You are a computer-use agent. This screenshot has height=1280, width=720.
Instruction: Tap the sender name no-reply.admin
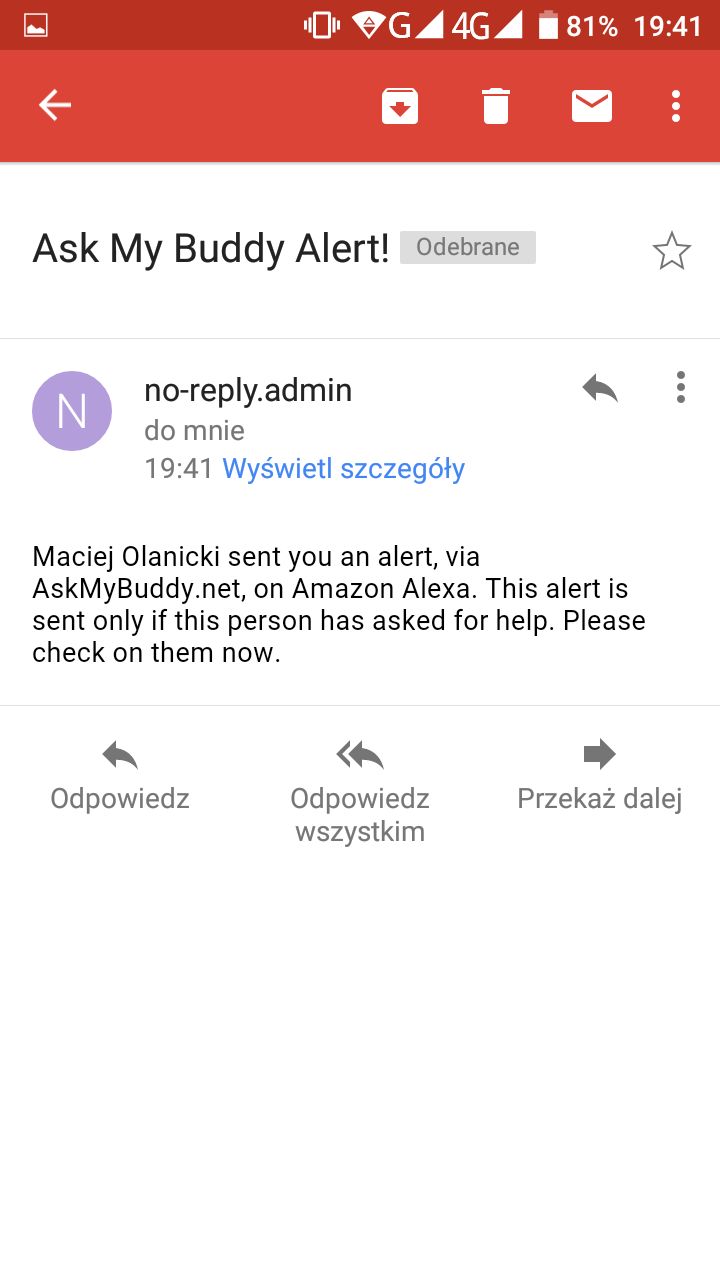coord(248,390)
